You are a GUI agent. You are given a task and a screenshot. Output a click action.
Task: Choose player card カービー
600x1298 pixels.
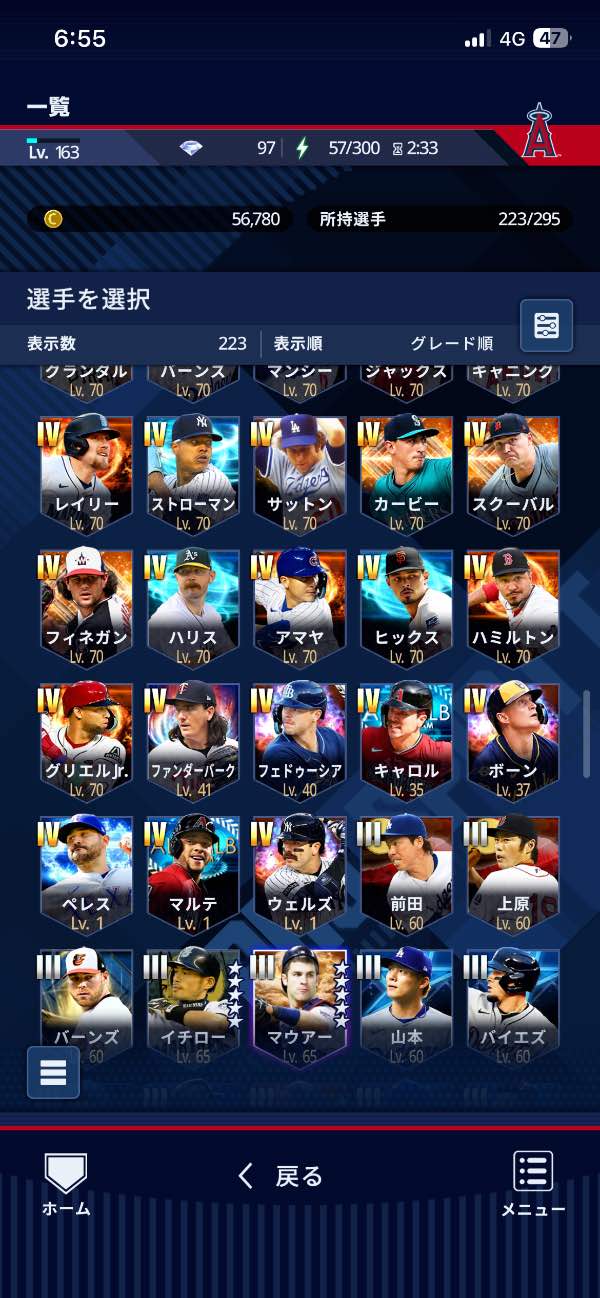[x=406, y=472]
